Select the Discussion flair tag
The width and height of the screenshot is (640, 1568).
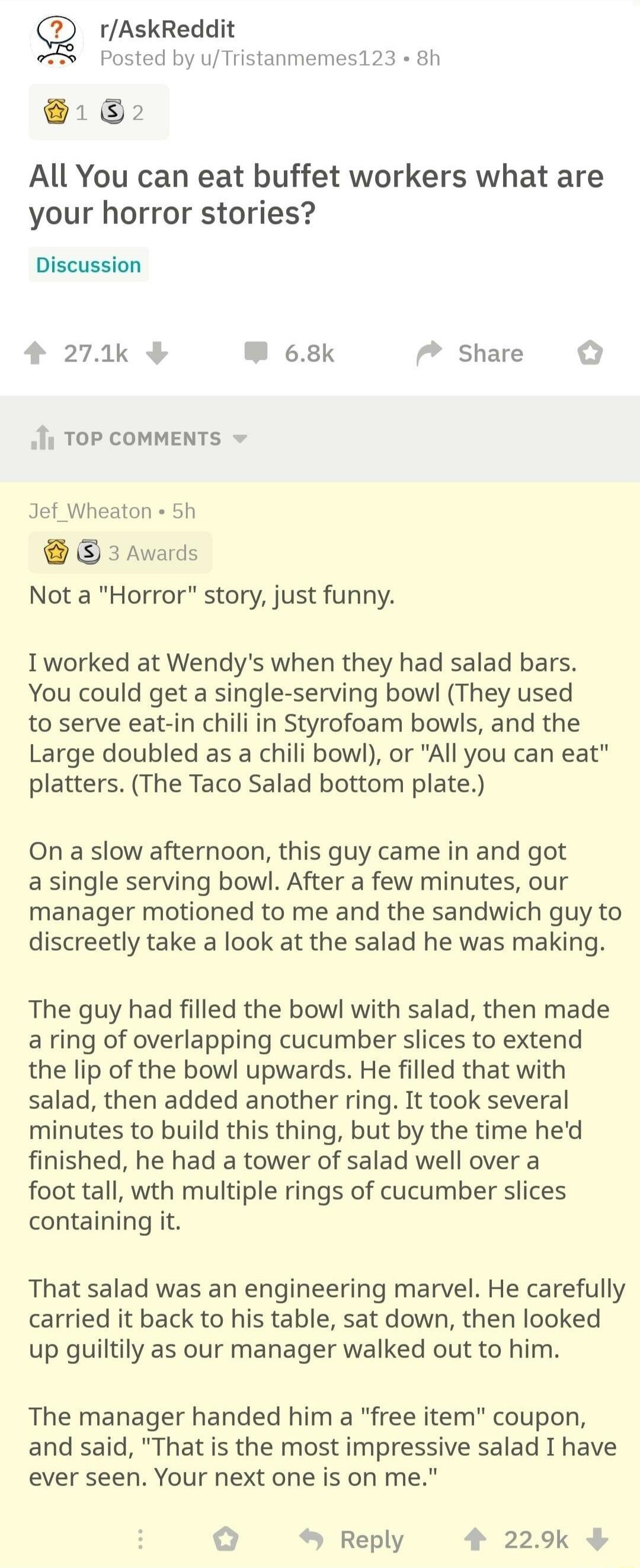tap(88, 264)
